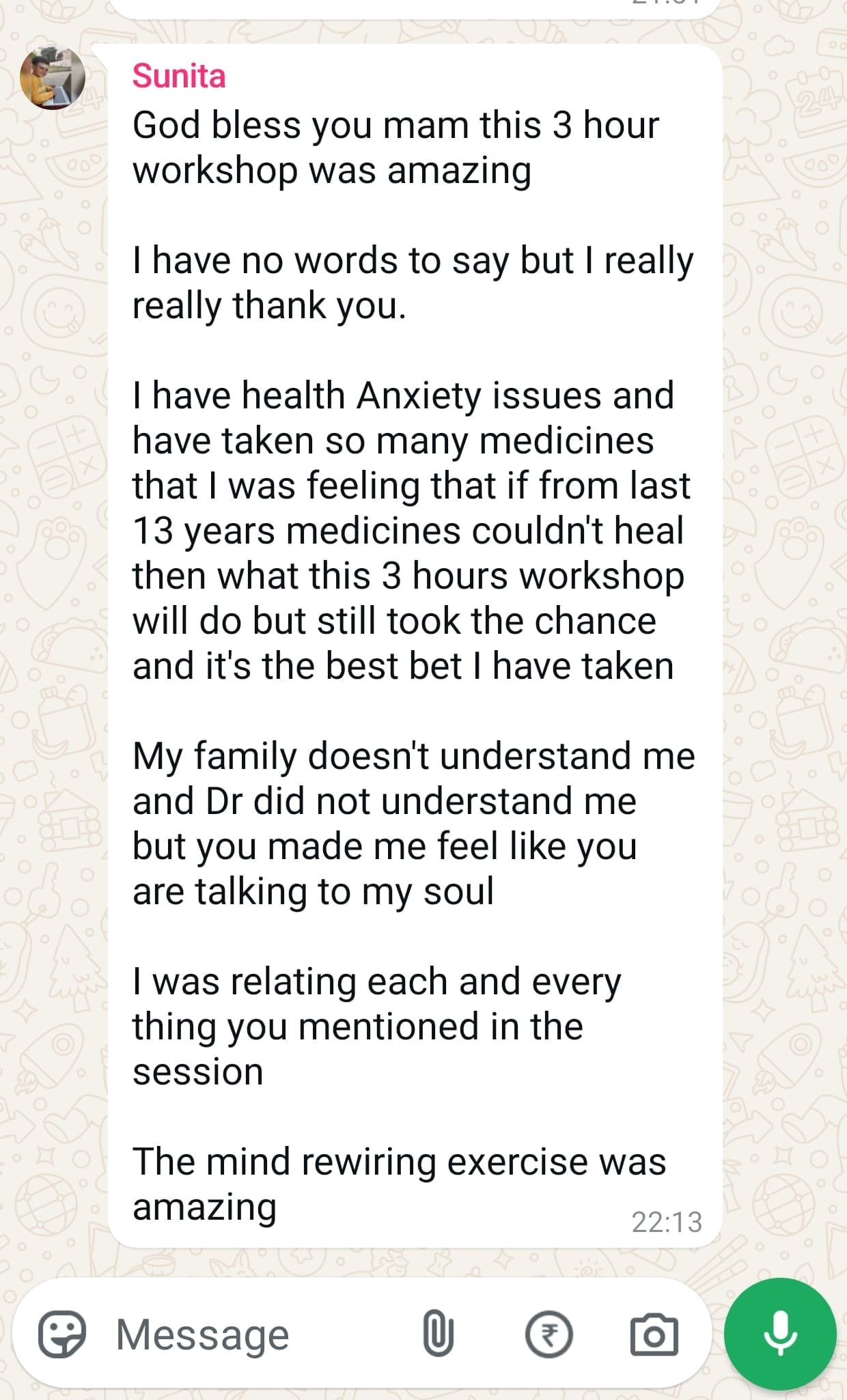Open the rupee payment option
Screen dimensions: 847x1400
click(549, 1334)
